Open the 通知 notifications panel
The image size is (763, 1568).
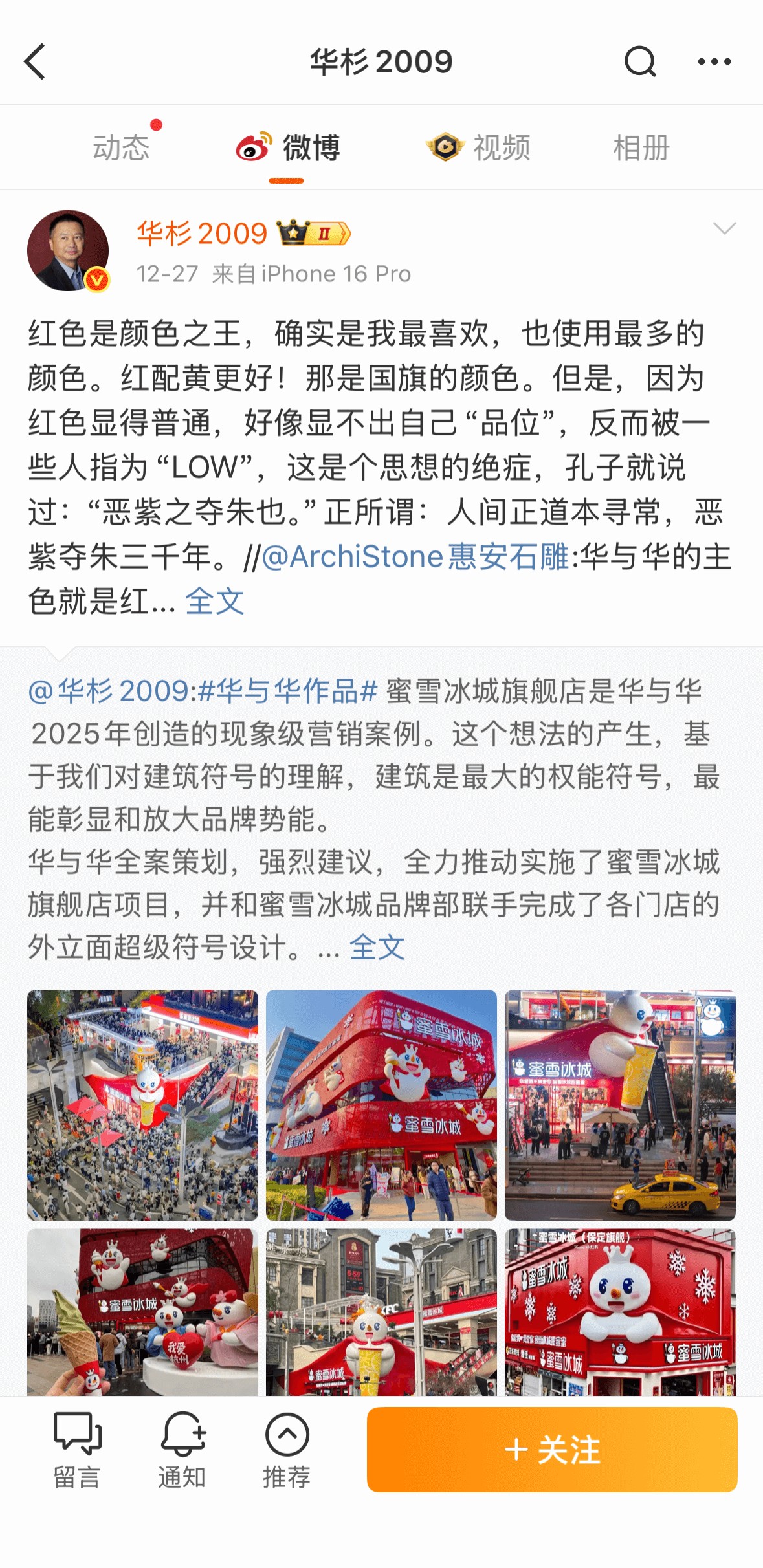[182, 1450]
